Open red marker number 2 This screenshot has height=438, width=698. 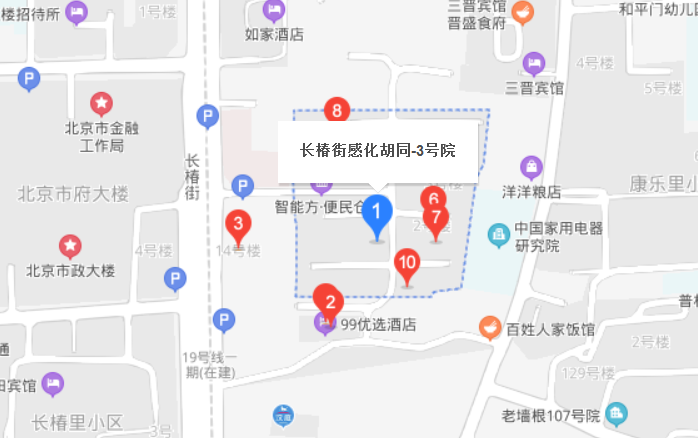[x=328, y=300]
